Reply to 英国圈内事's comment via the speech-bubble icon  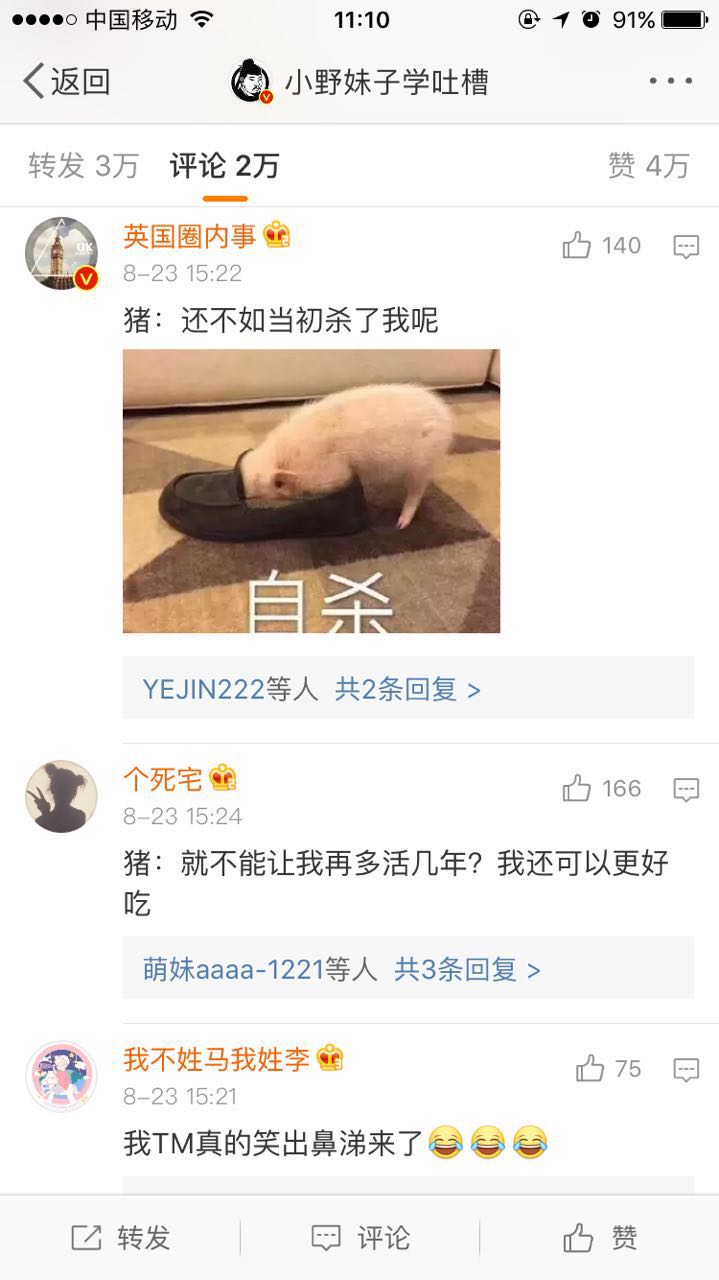click(x=686, y=247)
